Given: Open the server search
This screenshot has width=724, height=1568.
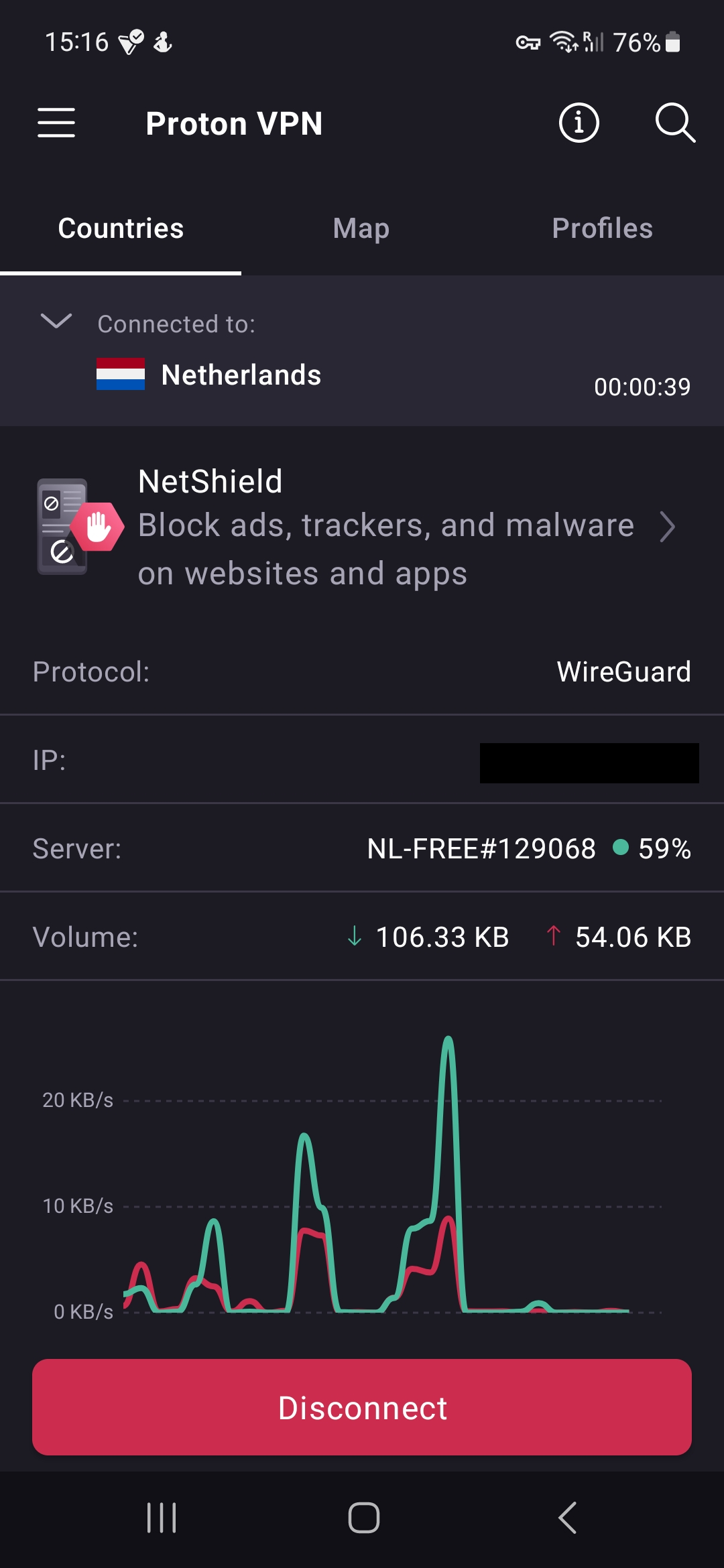Looking at the screenshot, I should coord(676,123).
